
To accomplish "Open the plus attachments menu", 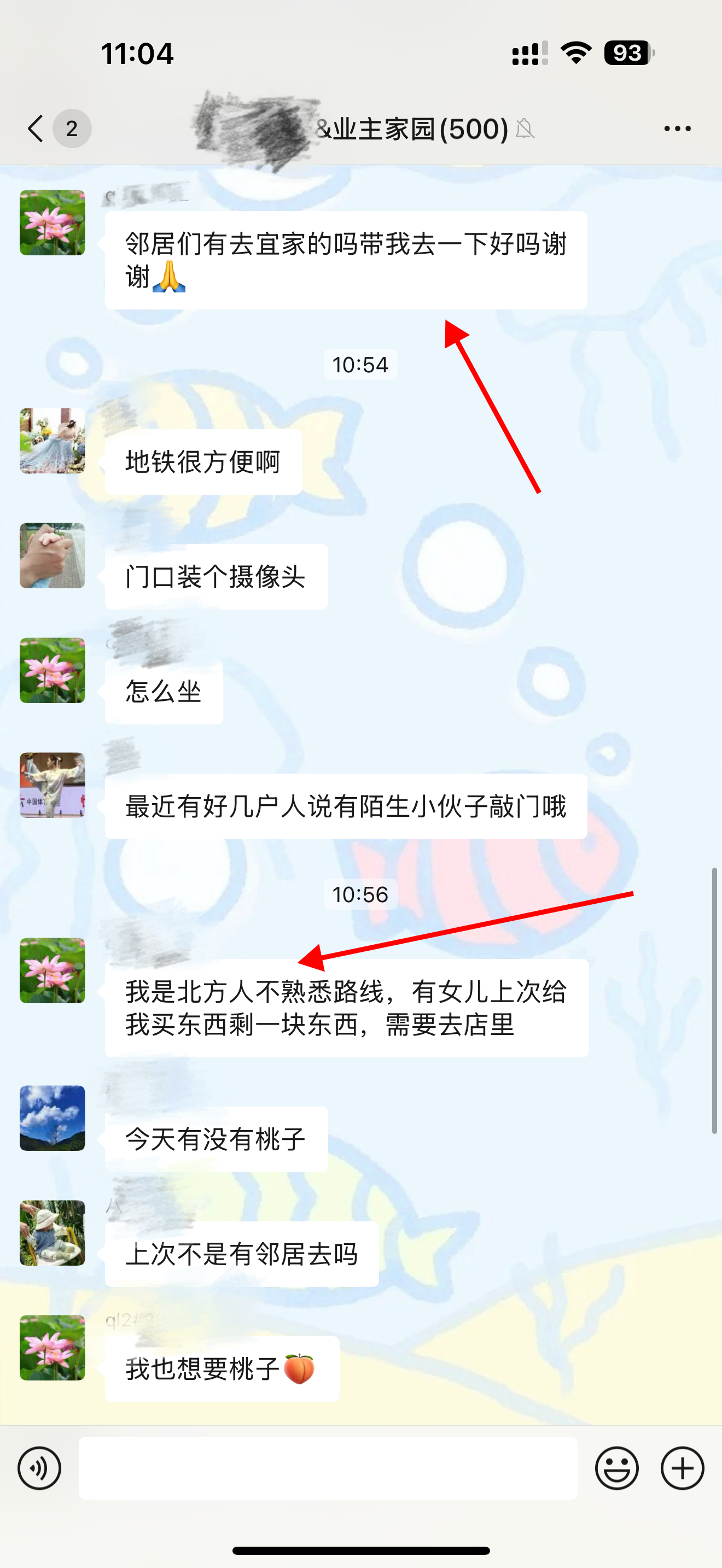I will (683, 1468).
